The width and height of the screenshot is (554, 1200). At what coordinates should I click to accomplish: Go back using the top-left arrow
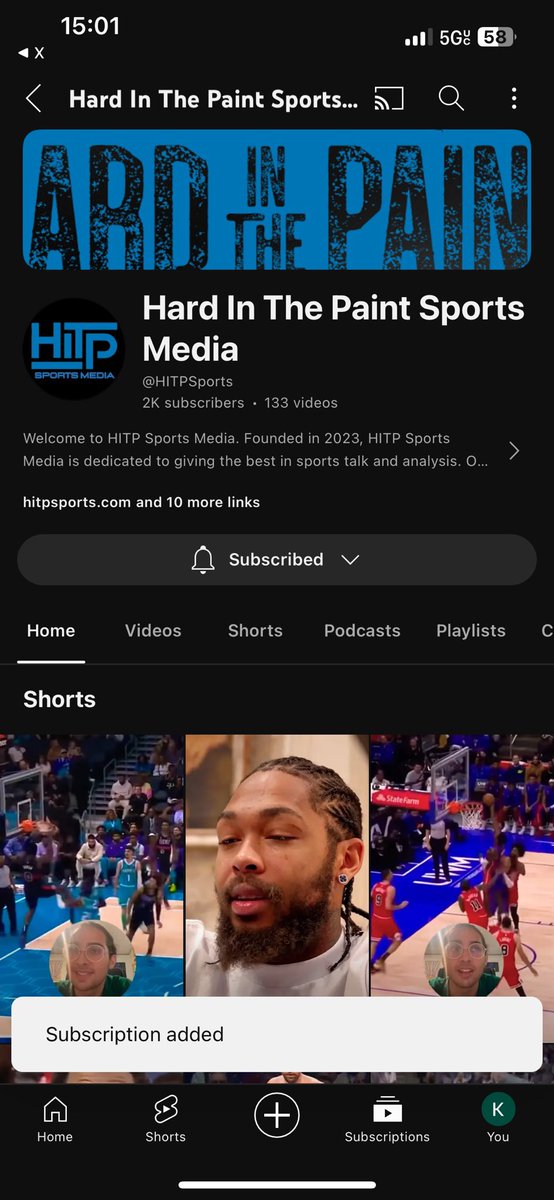click(x=33, y=98)
